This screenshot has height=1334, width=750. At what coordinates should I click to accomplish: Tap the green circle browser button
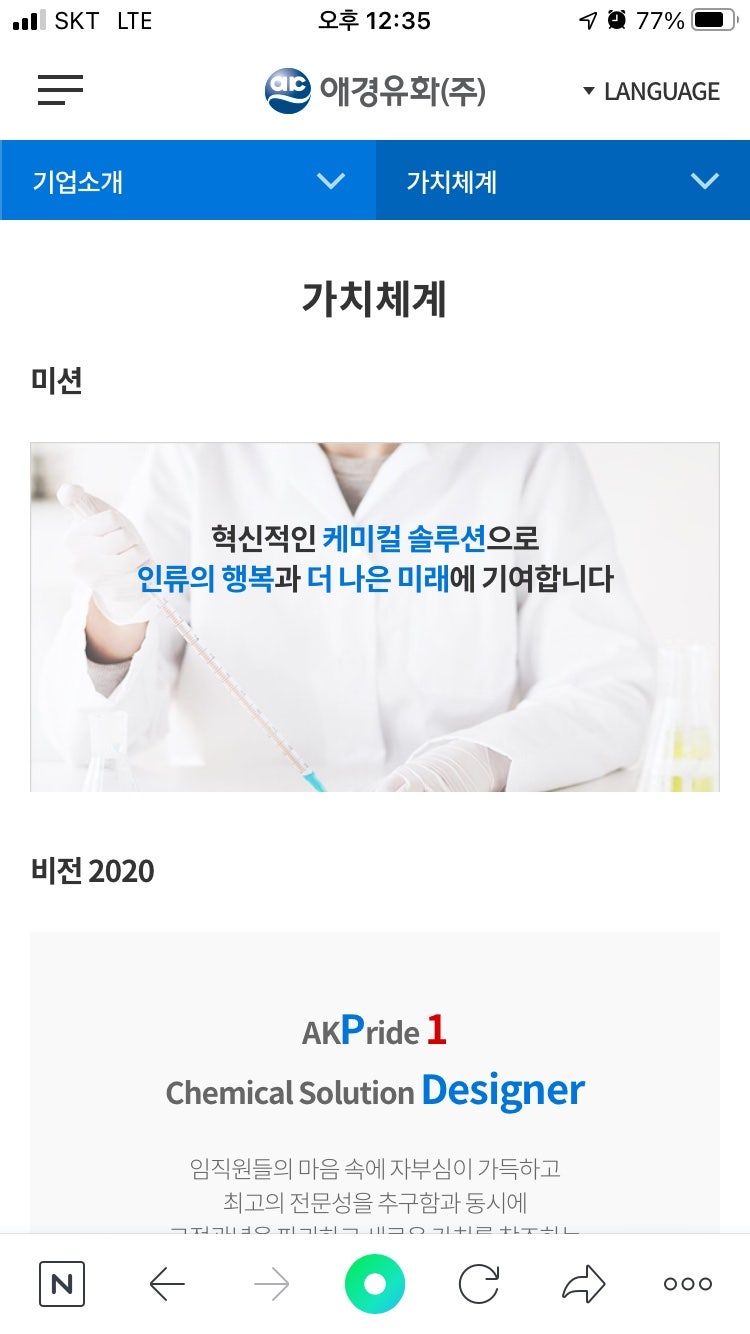pyautogui.click(x=375, y=1284)
